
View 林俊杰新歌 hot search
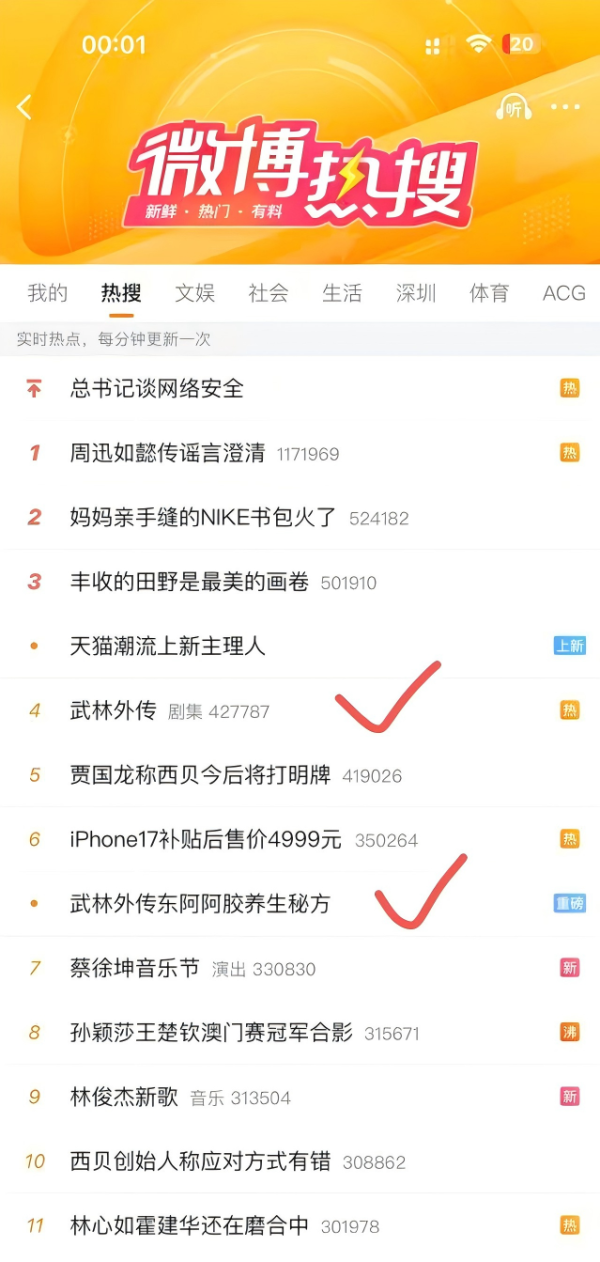(x=124, y=1097)
